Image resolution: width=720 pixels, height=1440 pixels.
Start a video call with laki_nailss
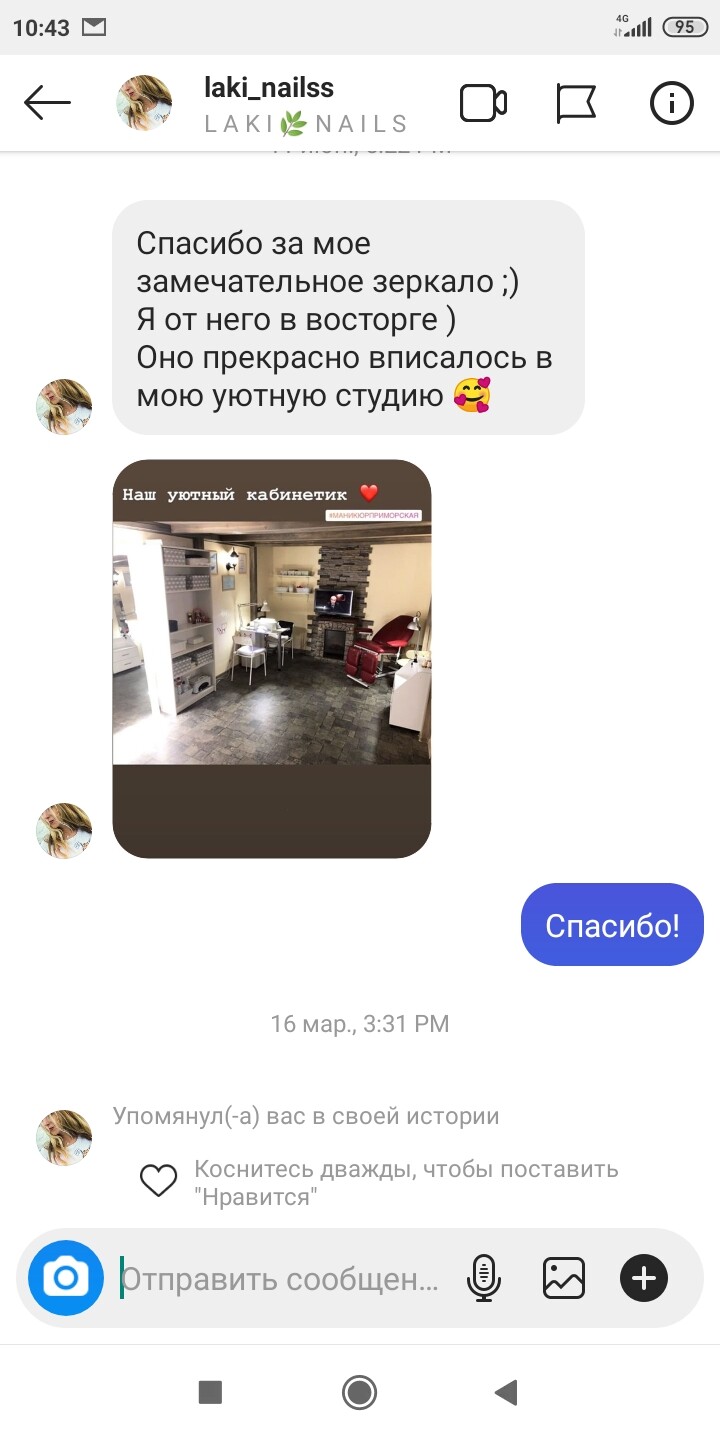tap(483, 103)
